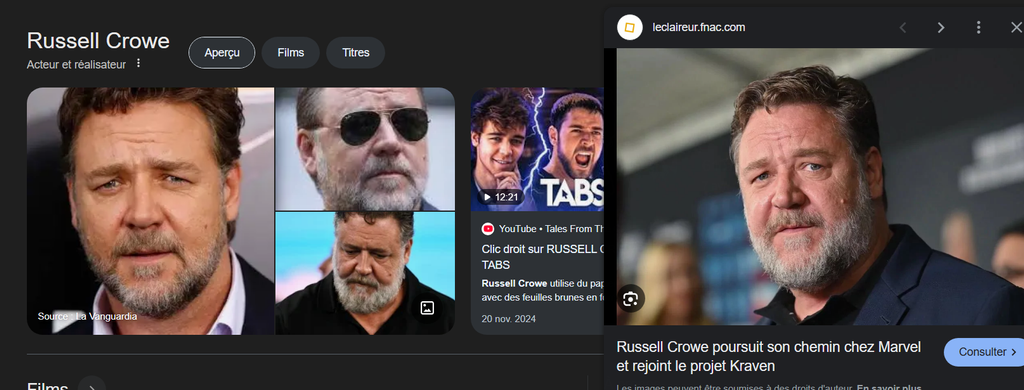Open the sunglasses photo tile

[x=365, y=149]
